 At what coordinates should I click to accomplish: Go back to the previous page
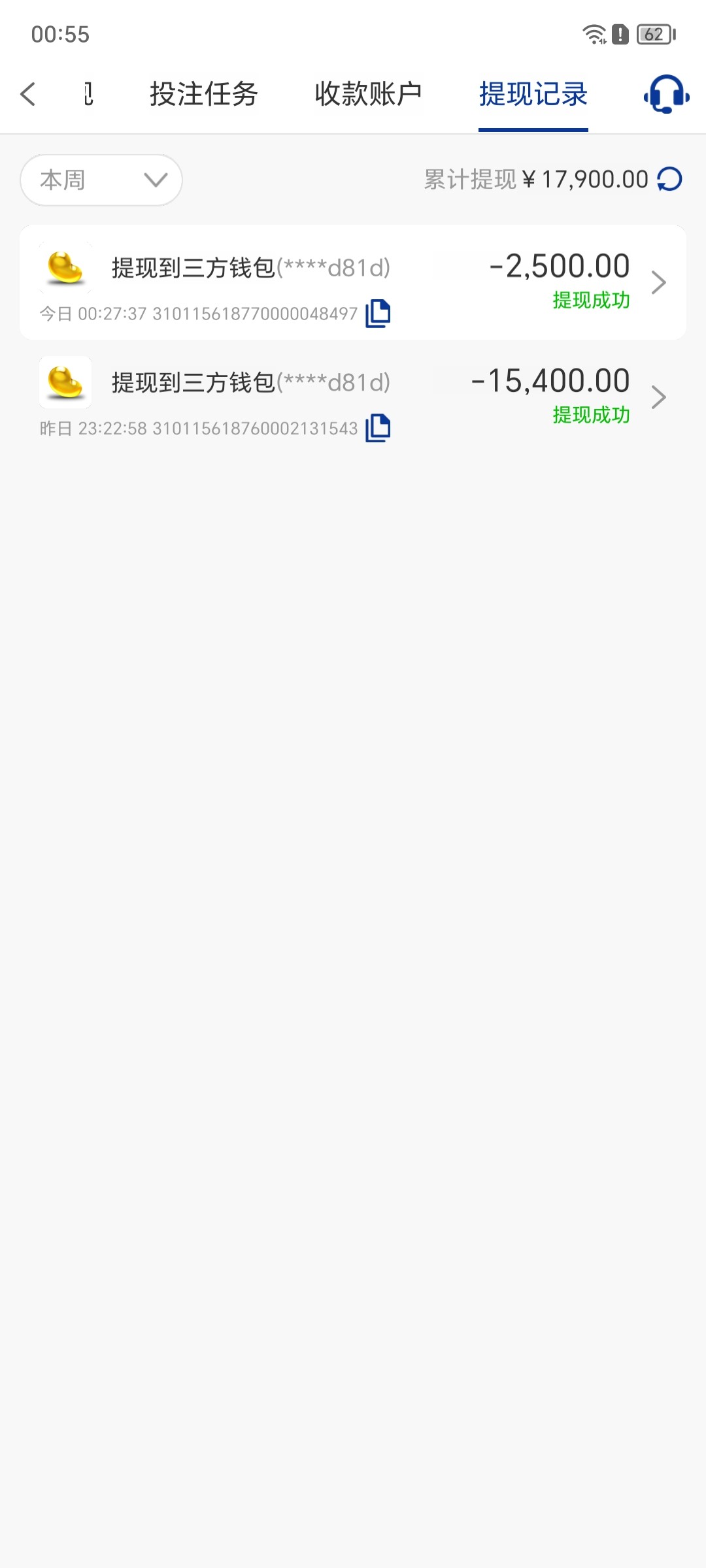click(29, 94)
